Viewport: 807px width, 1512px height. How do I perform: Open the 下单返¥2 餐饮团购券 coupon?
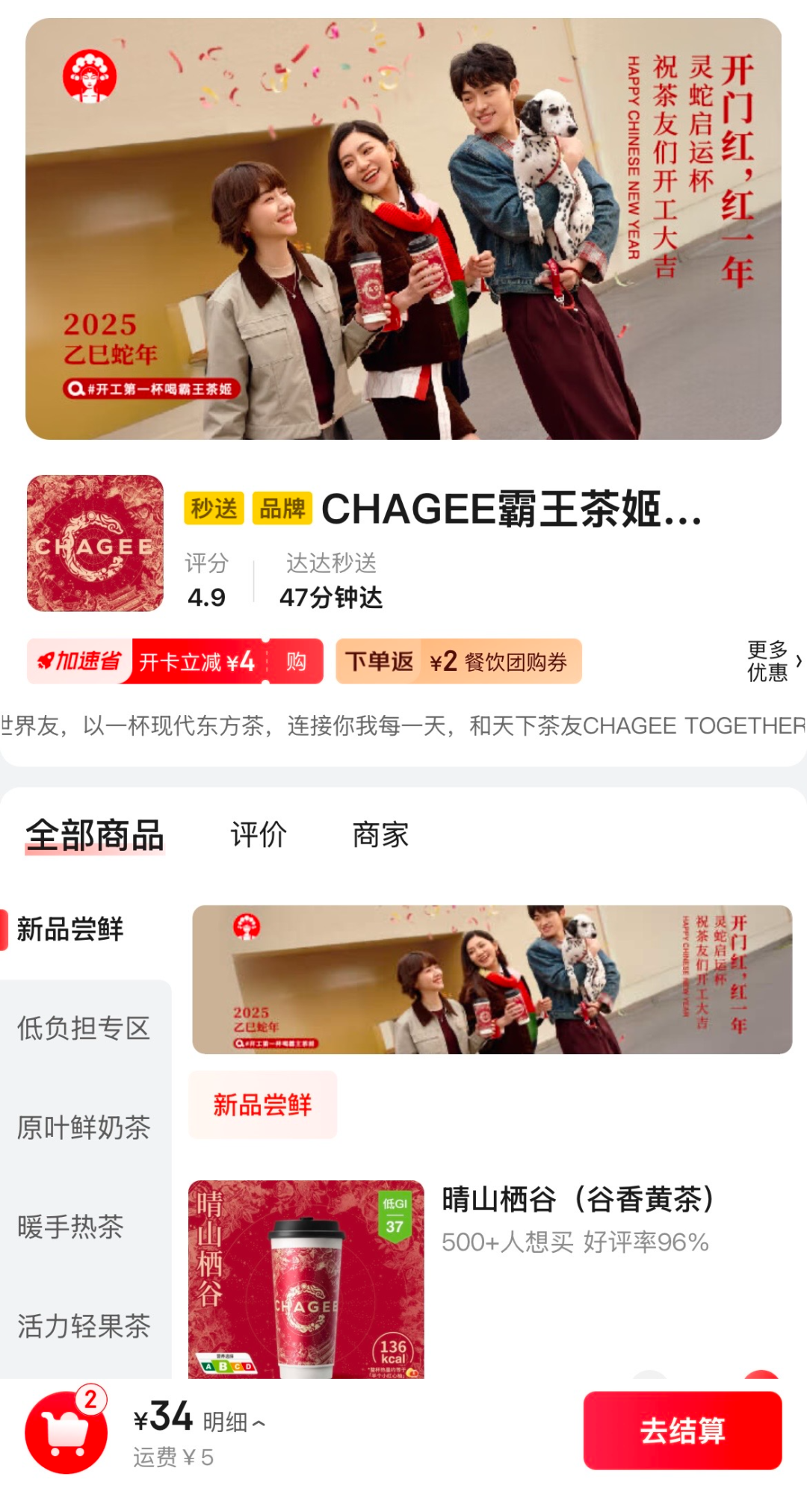[x=458, y=661]
